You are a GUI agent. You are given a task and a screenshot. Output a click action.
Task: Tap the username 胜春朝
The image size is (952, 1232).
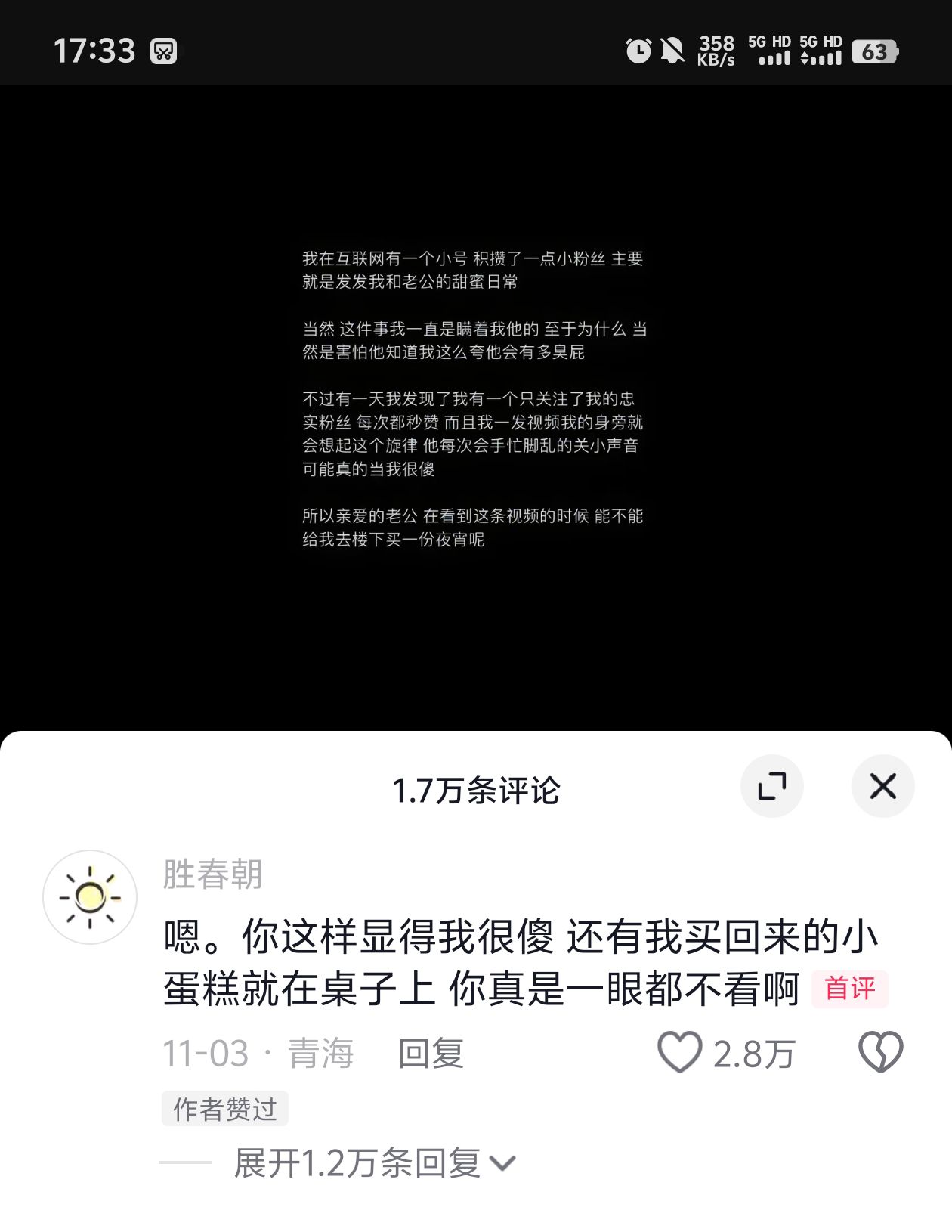pyautogui.click(x=212, y=874)
